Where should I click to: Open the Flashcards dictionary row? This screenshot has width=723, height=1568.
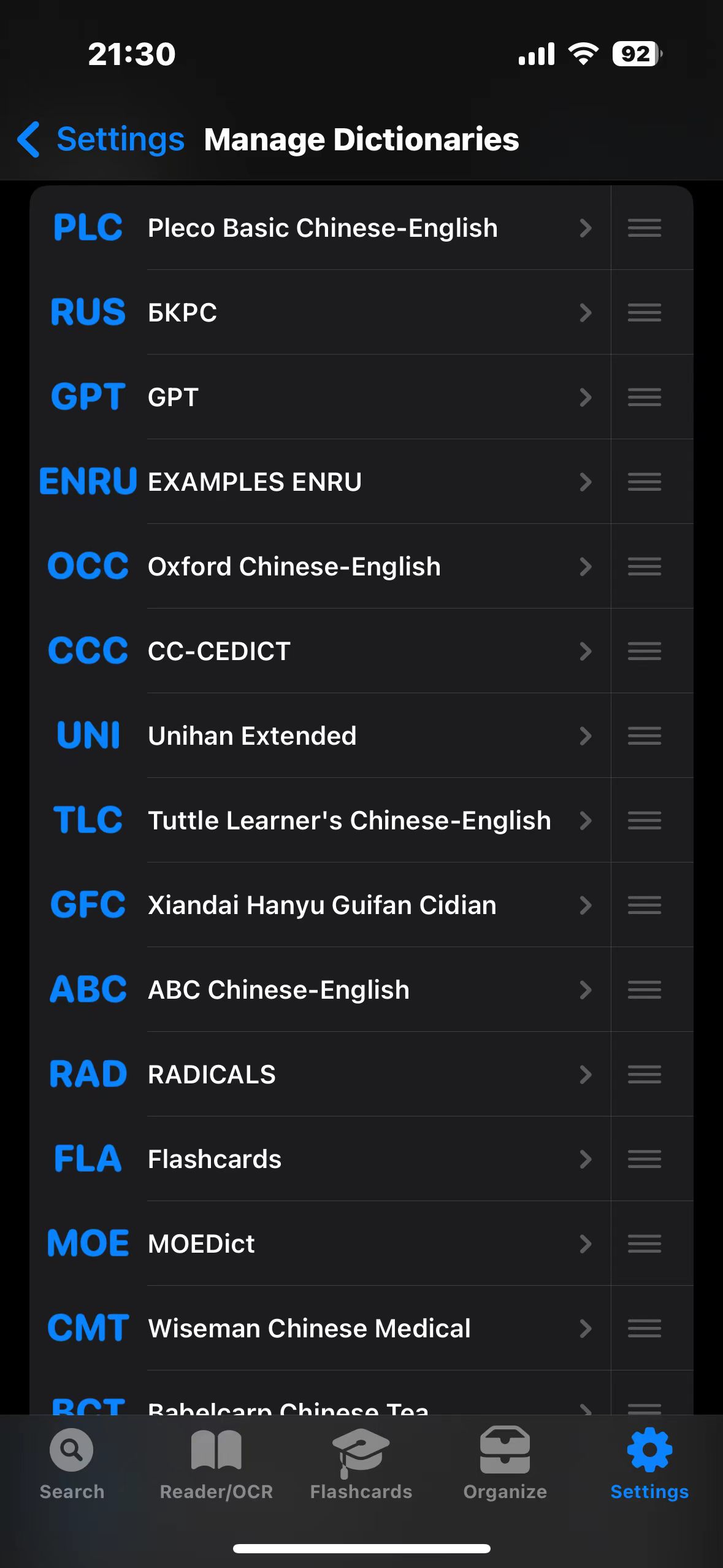point(320,1159)
